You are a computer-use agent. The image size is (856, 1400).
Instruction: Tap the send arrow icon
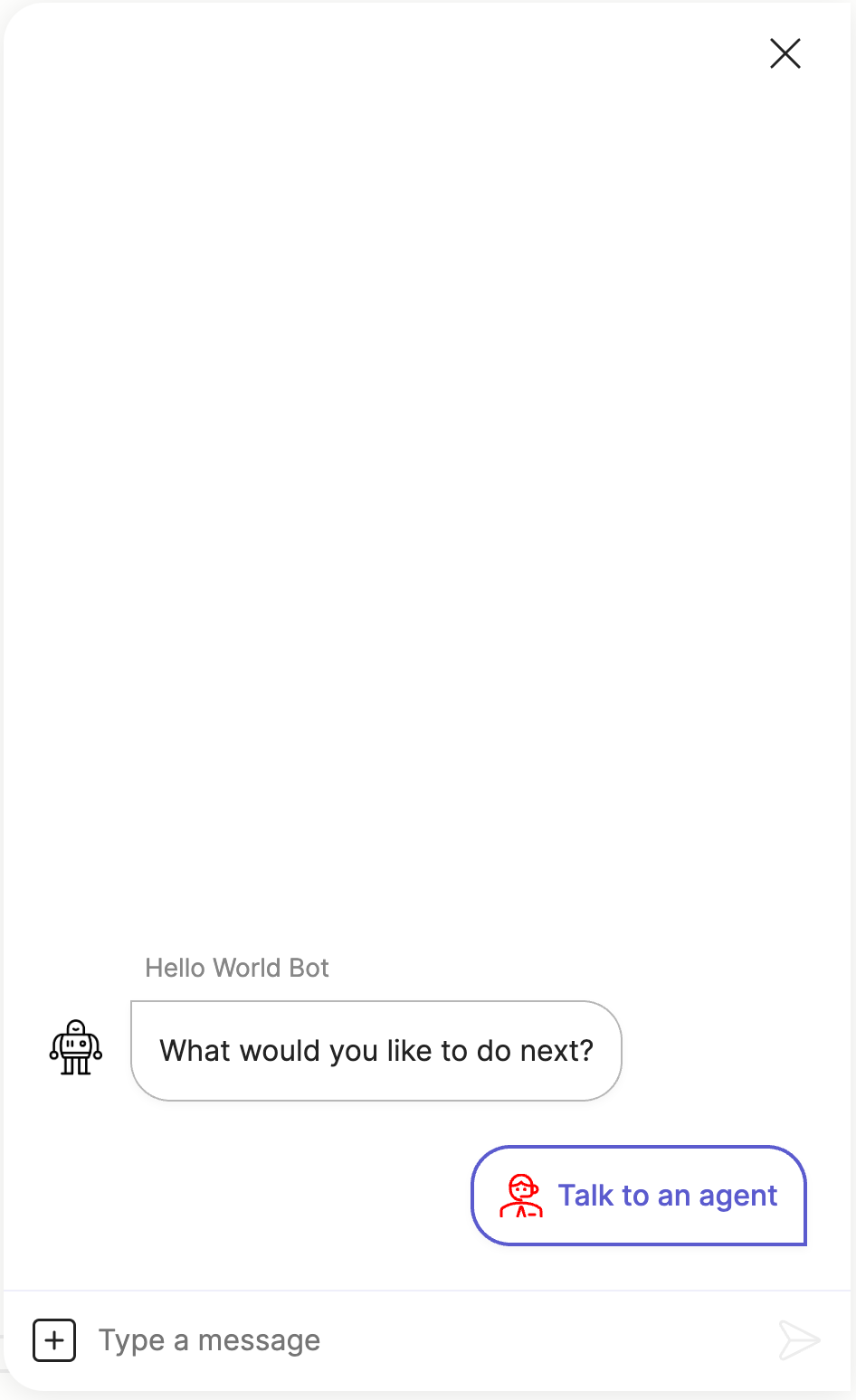coord(800,1339)
